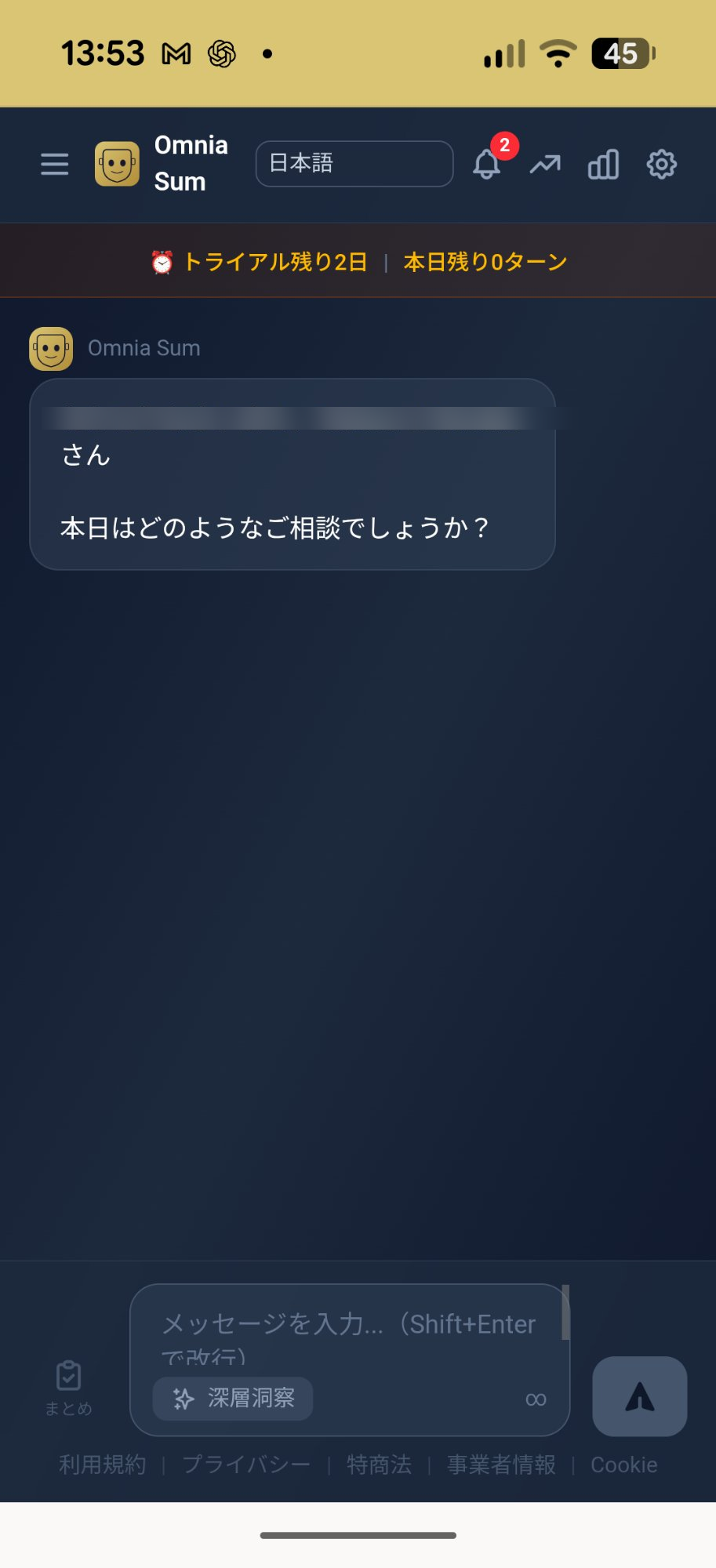
Task: Enable 深層洞察 deep insight mode
Action: (231, 1398)
